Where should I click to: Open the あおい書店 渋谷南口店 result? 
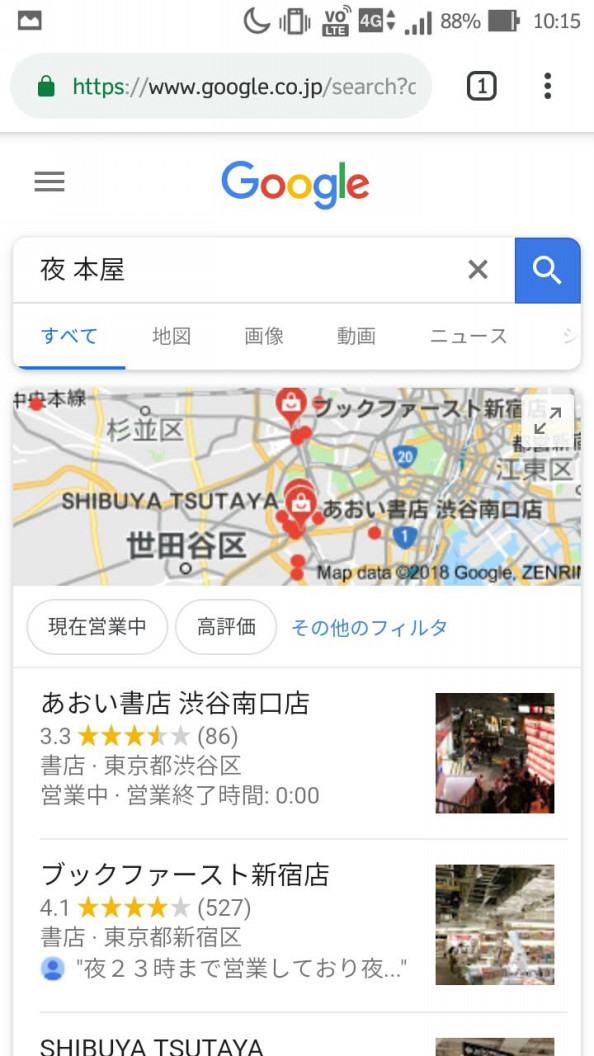297,753
